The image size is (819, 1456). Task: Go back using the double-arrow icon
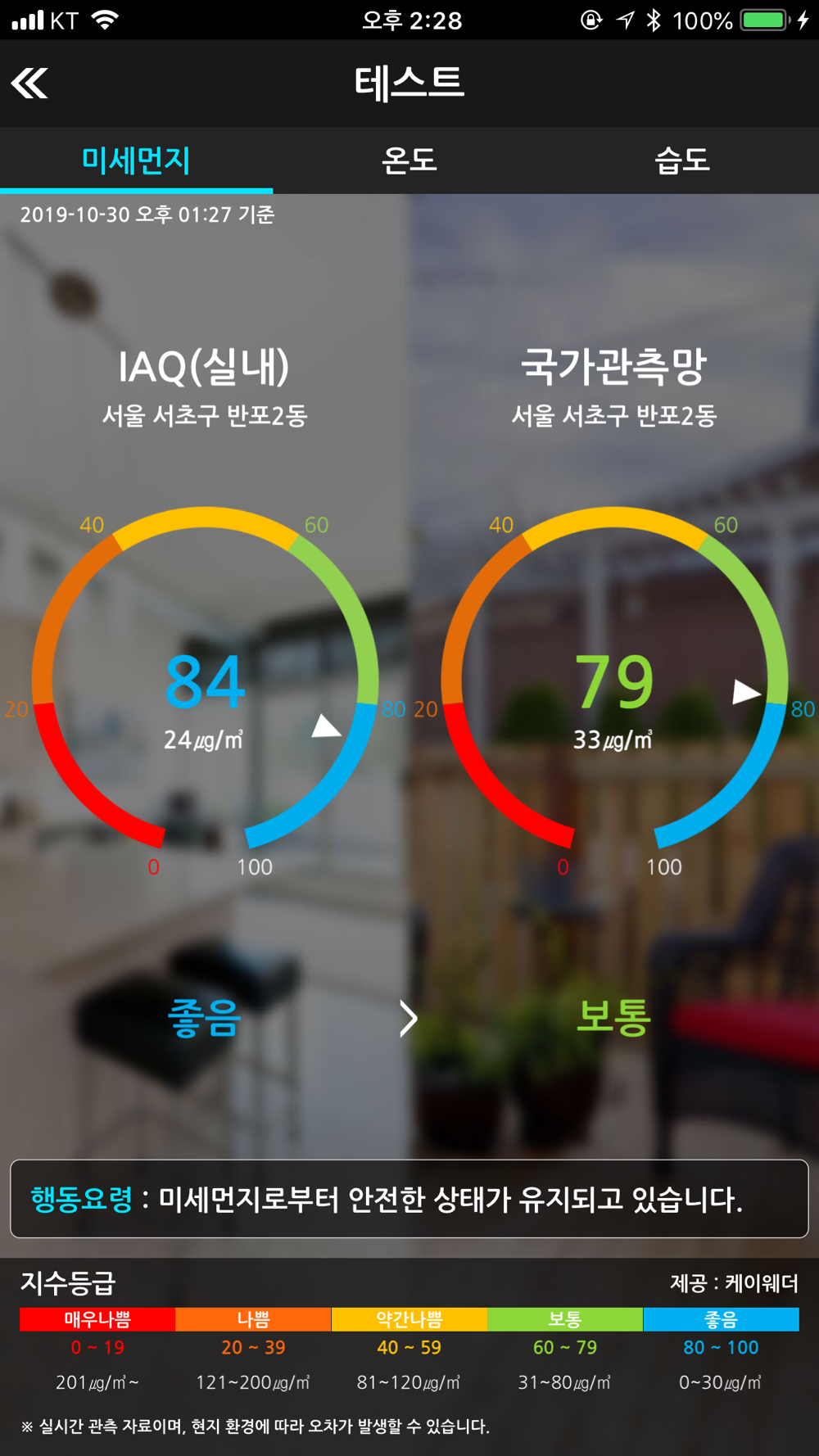(30, 83)
